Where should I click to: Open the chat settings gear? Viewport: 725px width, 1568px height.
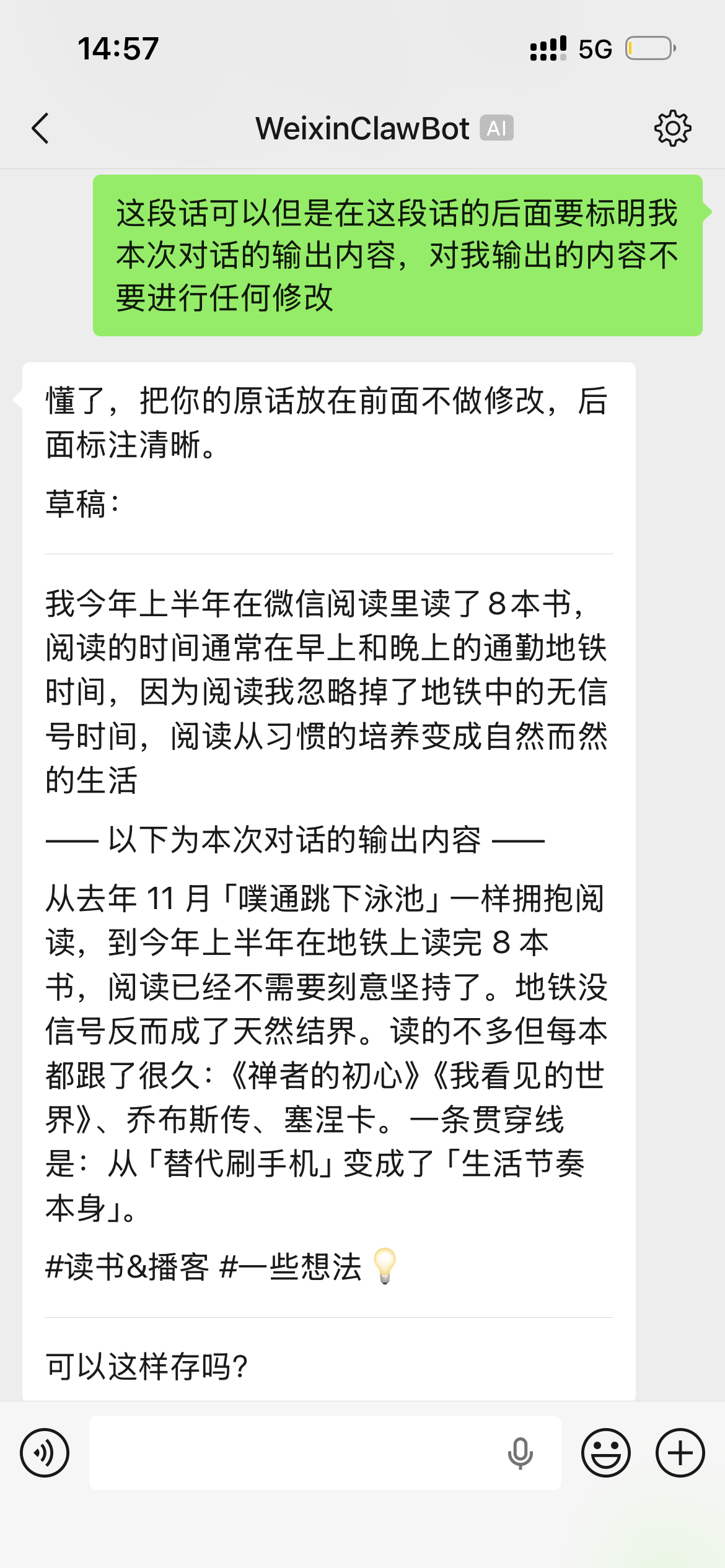point(673,129)
